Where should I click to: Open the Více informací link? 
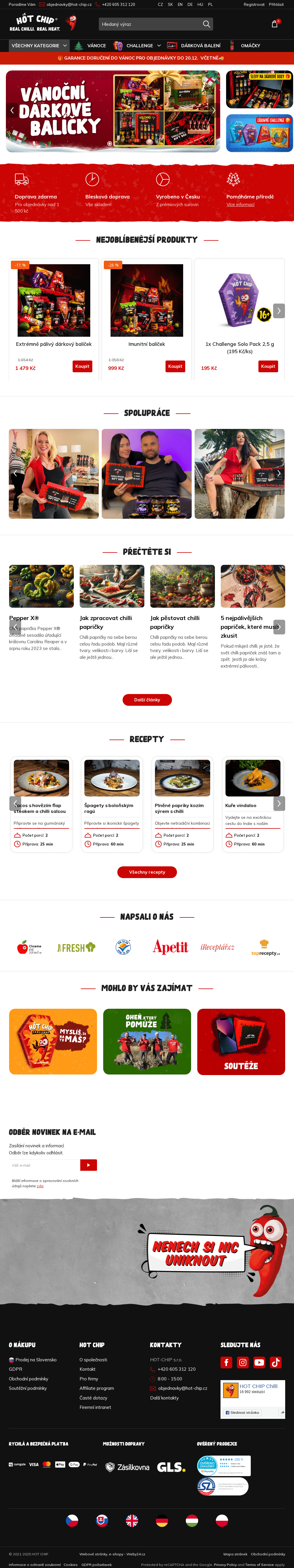(x=240, y=205)
